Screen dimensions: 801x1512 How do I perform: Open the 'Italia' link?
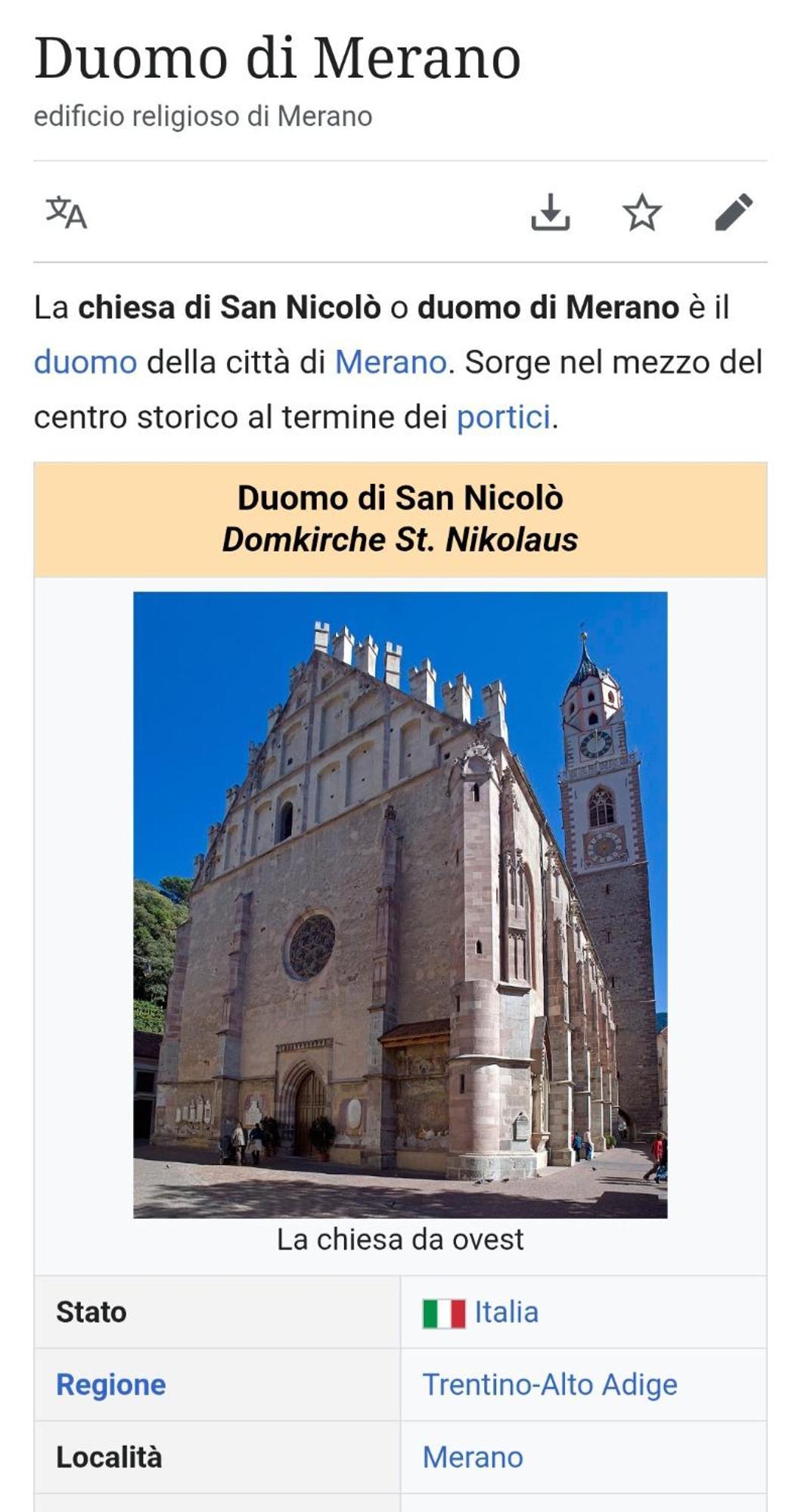506,1312
